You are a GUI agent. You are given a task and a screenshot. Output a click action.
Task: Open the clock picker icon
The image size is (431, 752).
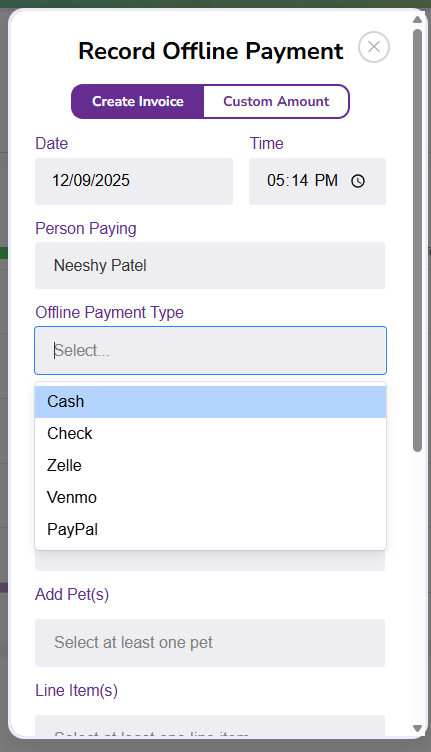tap(358, 181)
